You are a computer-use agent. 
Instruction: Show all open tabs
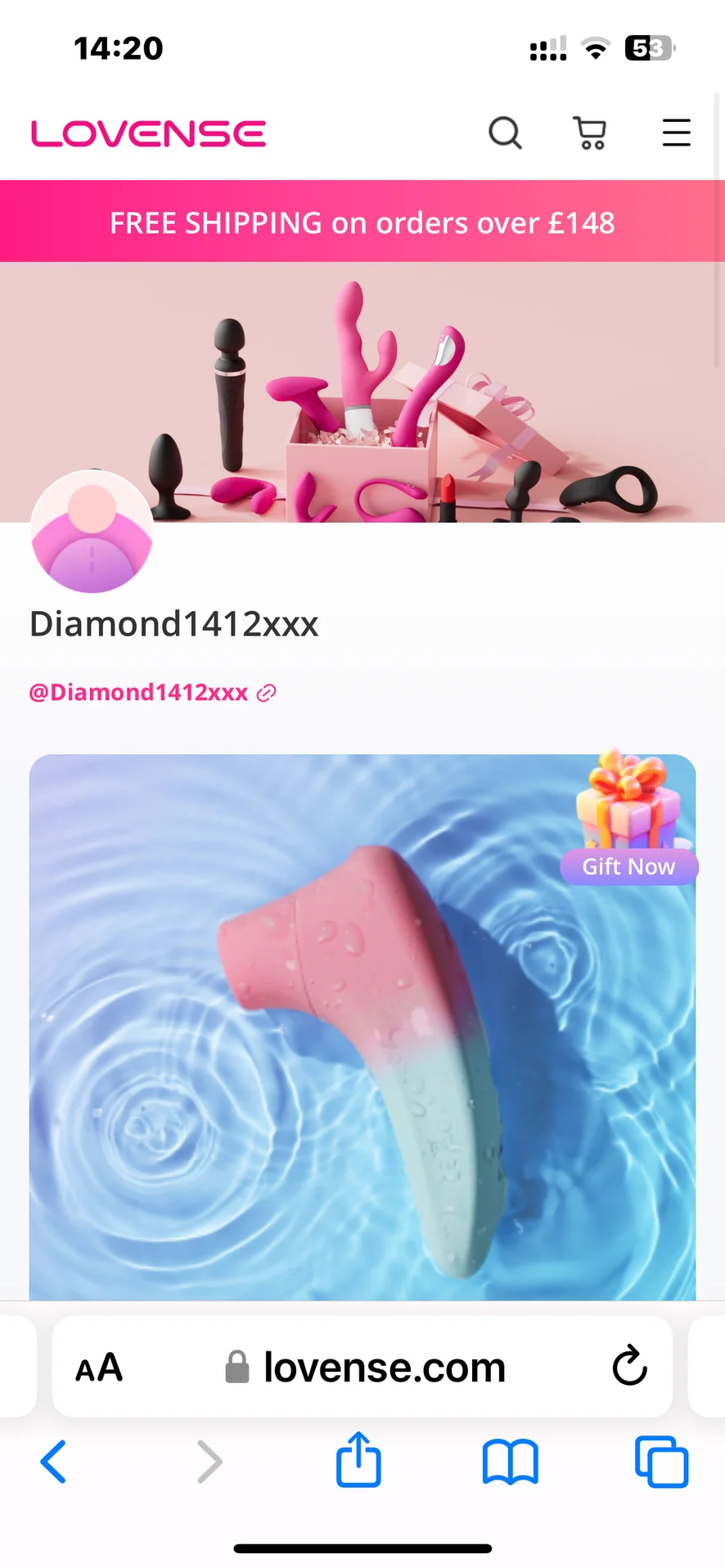(661, 1462)
